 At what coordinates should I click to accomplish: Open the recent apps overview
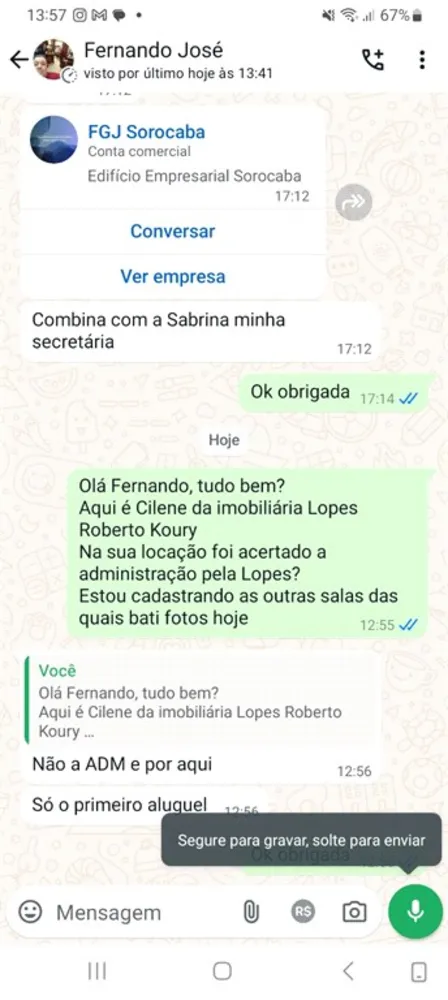pos(97,971)
